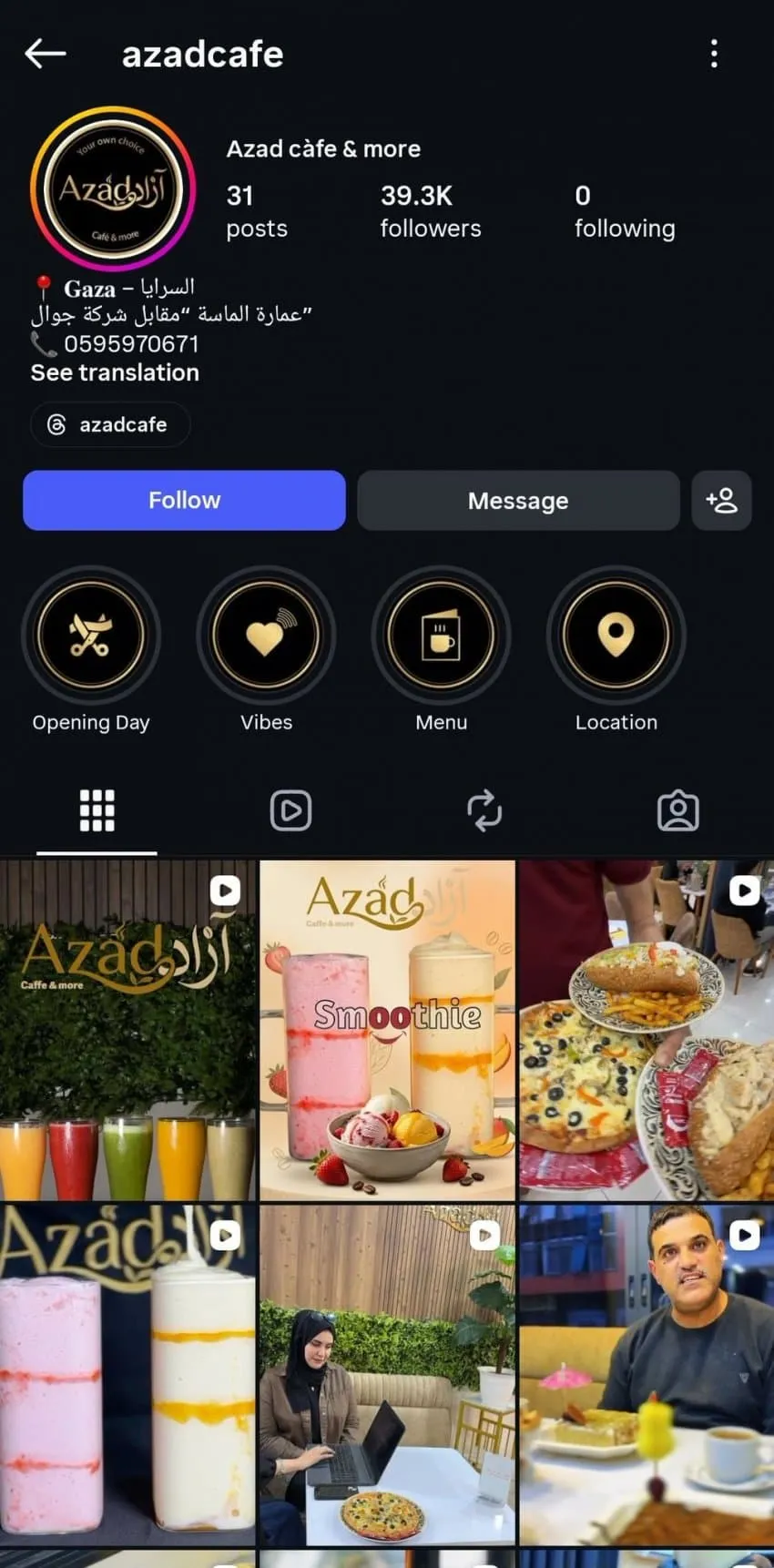This screenshot has height=1568, width=774.
Task: Open the azadcafe Threads link
Action: click(110, 424)
